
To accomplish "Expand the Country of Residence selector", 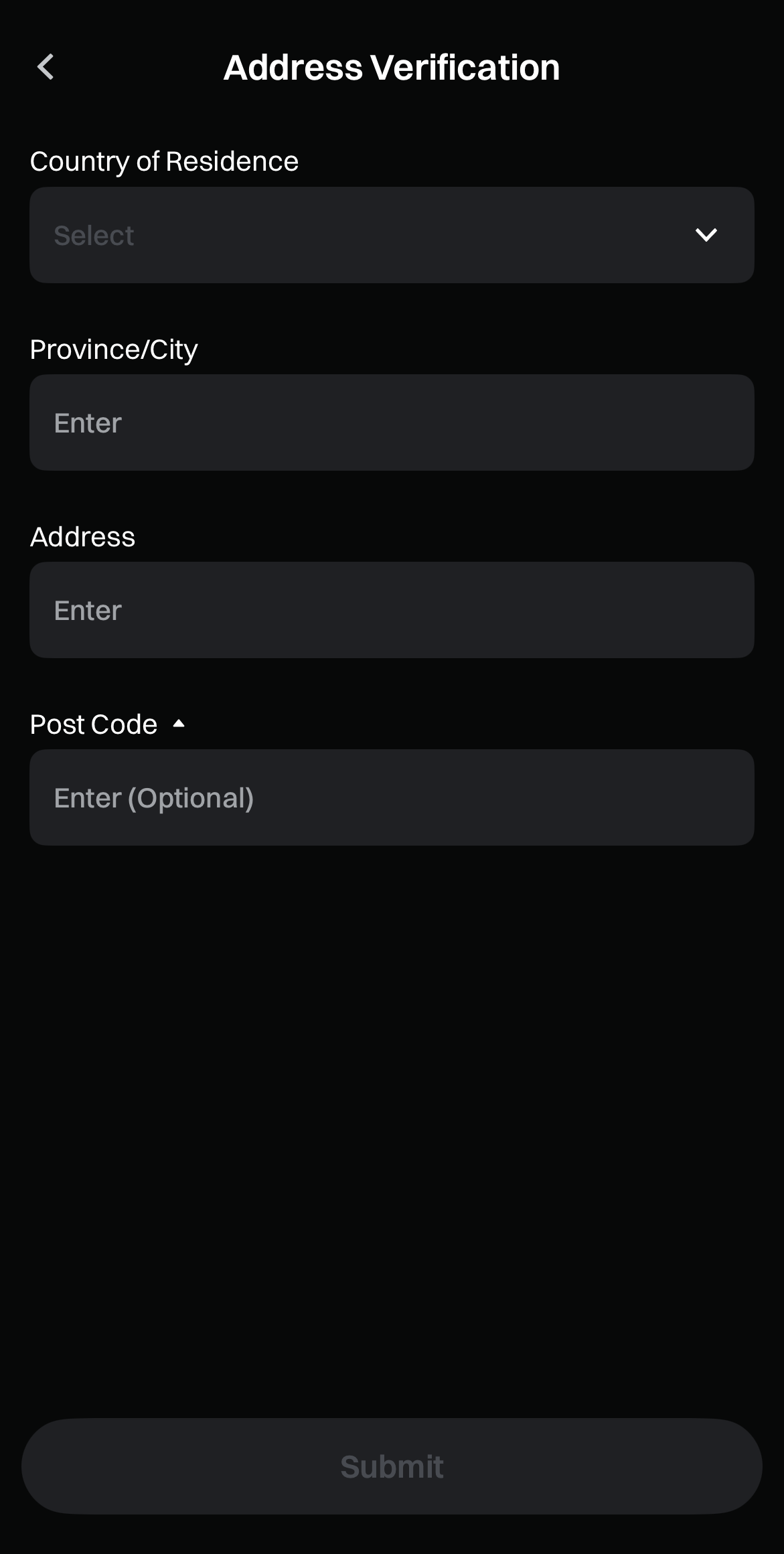I will 392,235.
